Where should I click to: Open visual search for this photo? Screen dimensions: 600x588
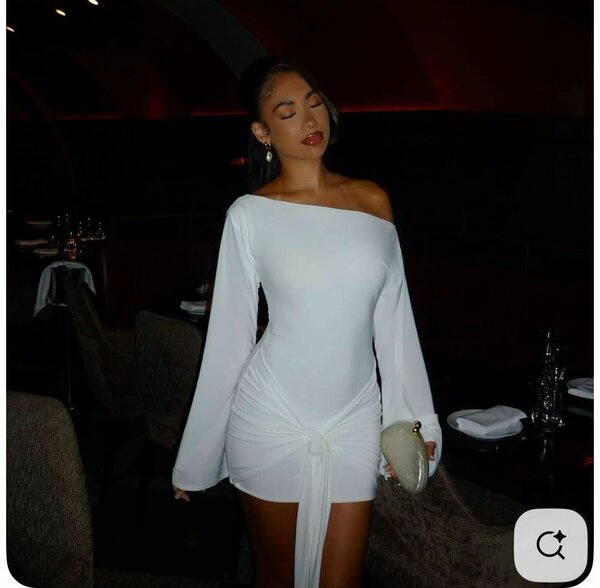coord(550,545)
